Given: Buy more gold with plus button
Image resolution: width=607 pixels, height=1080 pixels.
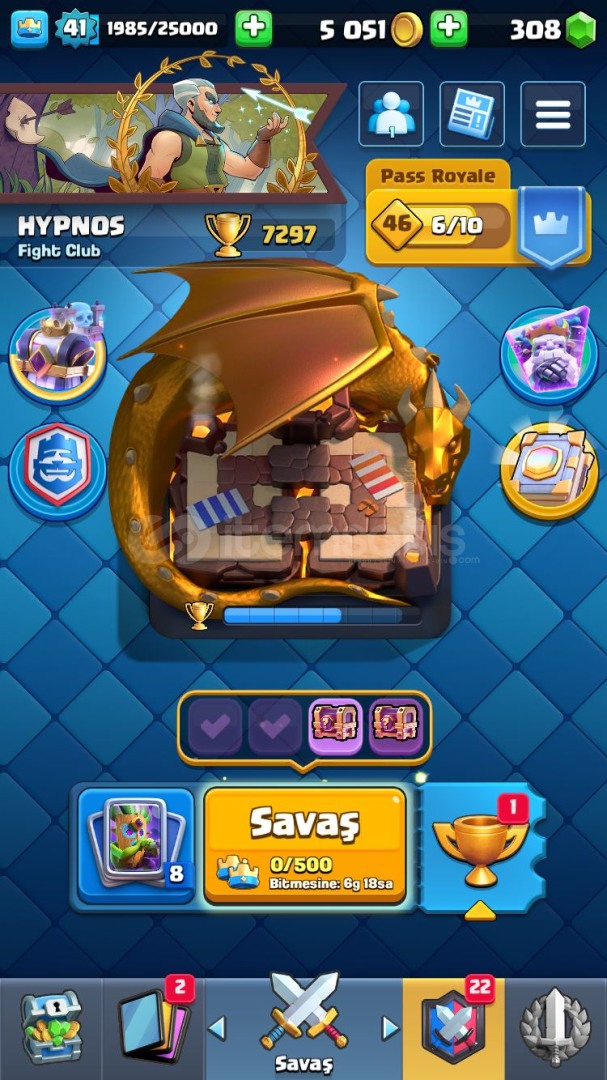Looking at the screenshot, I should click(x=449, y=29).
